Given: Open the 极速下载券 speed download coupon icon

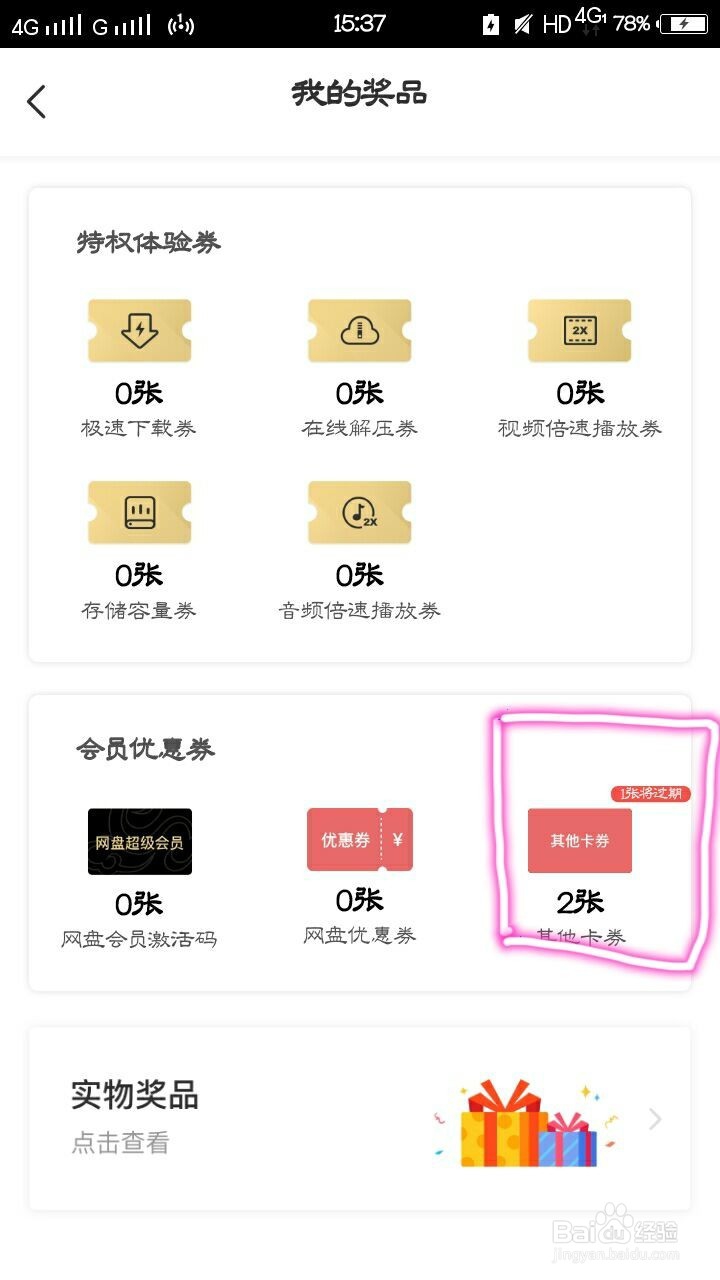Looking at the screenshot, I should (x=139, y=330).
